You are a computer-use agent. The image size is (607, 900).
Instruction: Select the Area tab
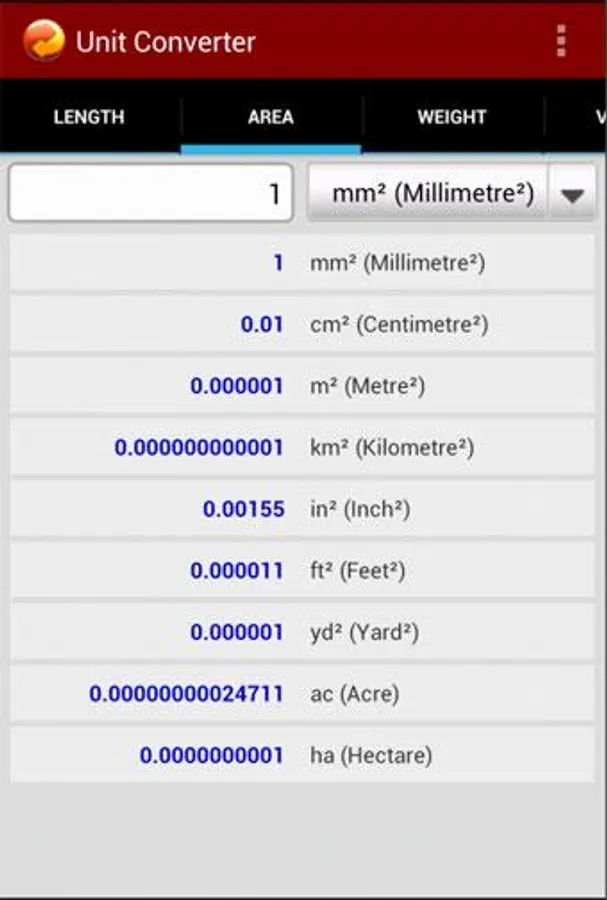tap(271, 117)
